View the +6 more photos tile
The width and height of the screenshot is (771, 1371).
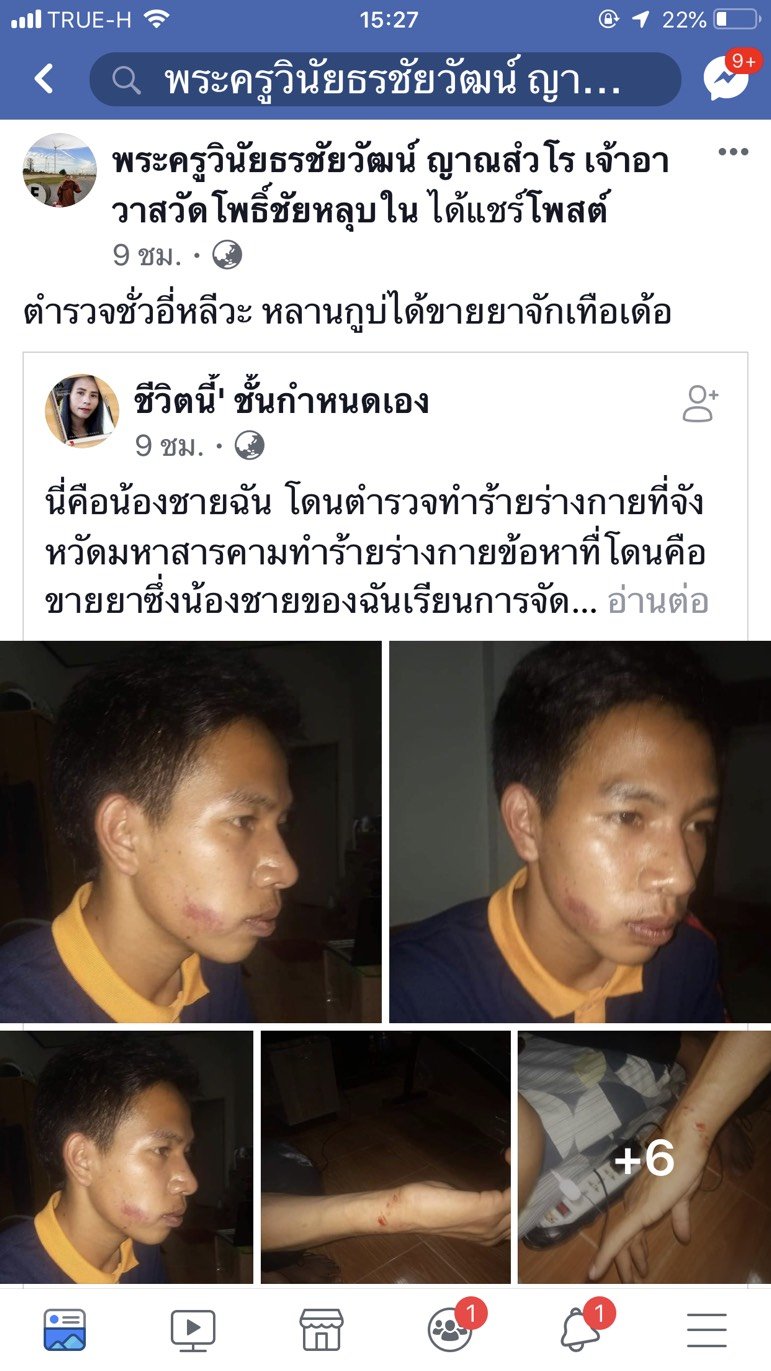click(x=644, y=1157)
